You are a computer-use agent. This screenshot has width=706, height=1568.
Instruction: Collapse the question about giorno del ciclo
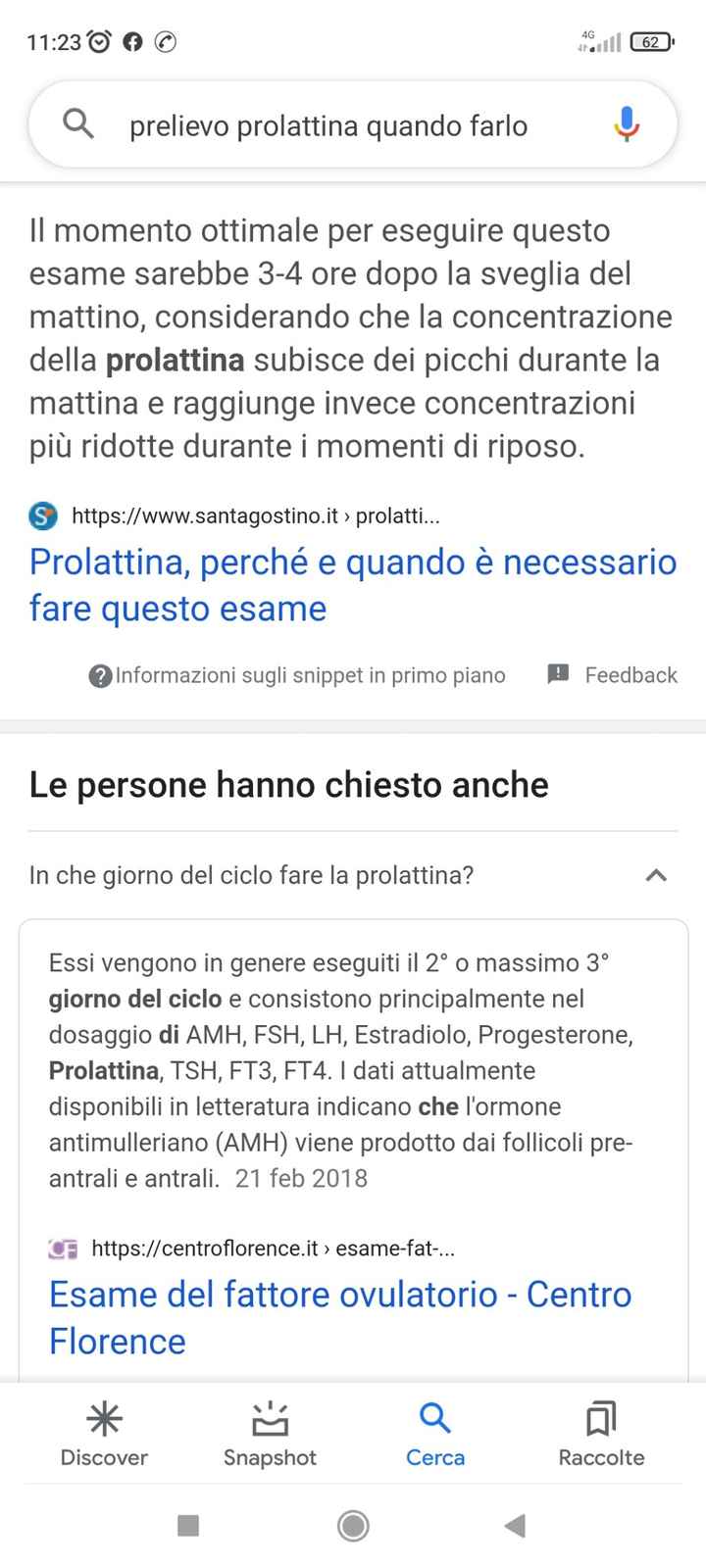coord(656,875)
